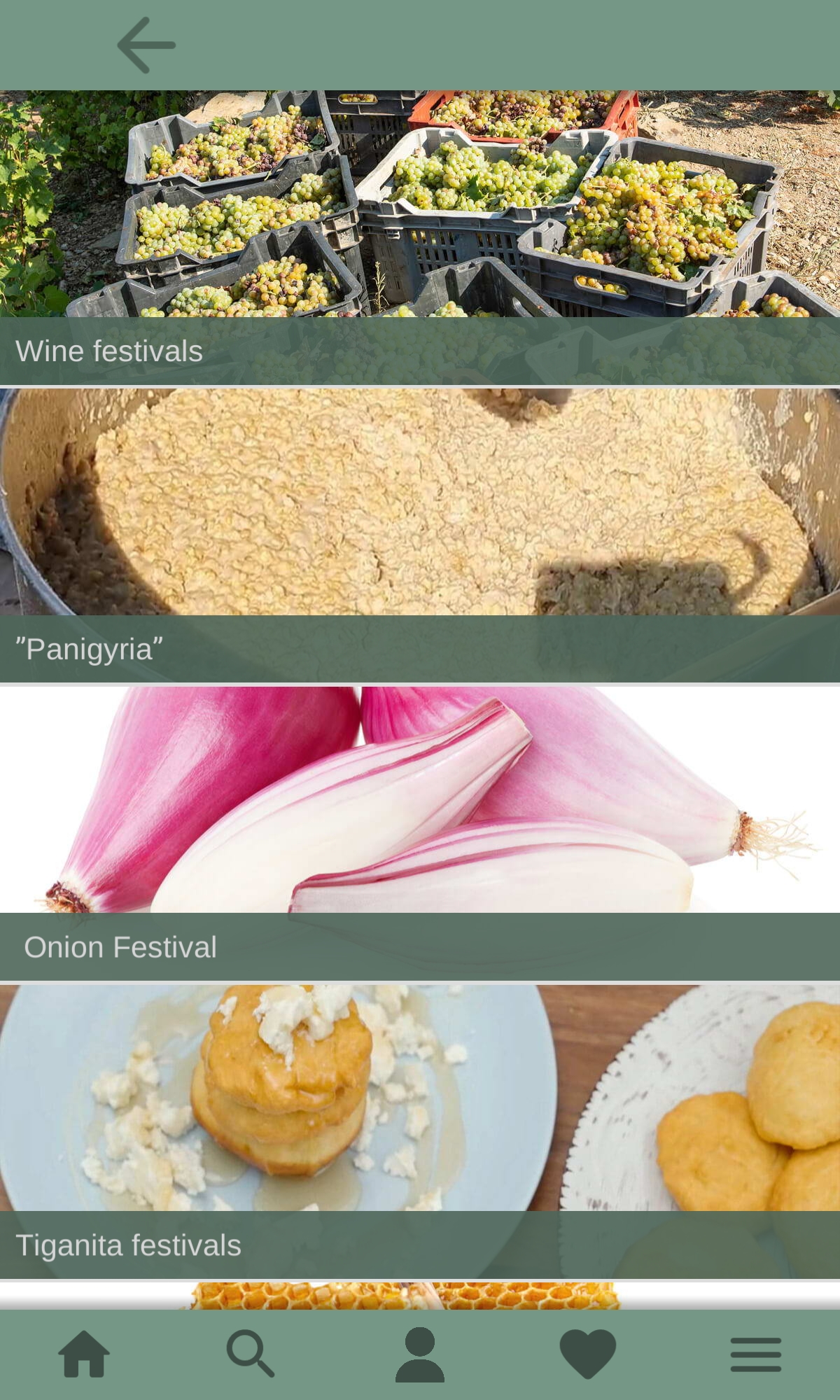
Task: Open the Wine festivals card
Action: tap(420, 238)
